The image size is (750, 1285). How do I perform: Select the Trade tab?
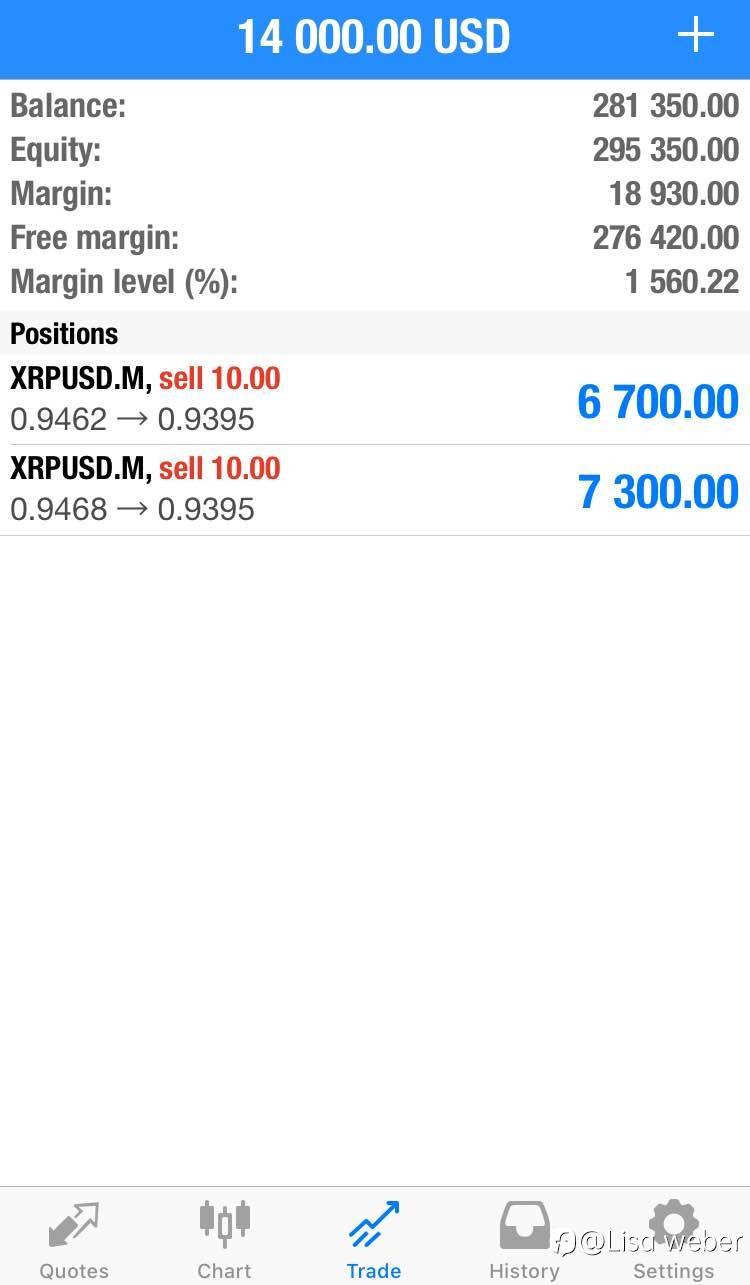pos(374,1240)
